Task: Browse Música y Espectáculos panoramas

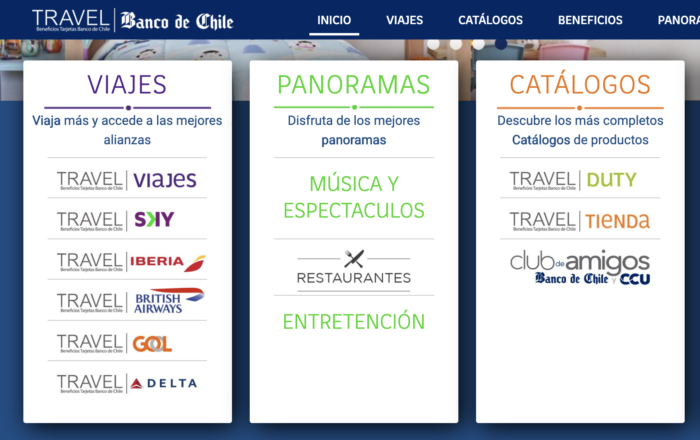Action: pyautogui.click(x=354, y=197)
